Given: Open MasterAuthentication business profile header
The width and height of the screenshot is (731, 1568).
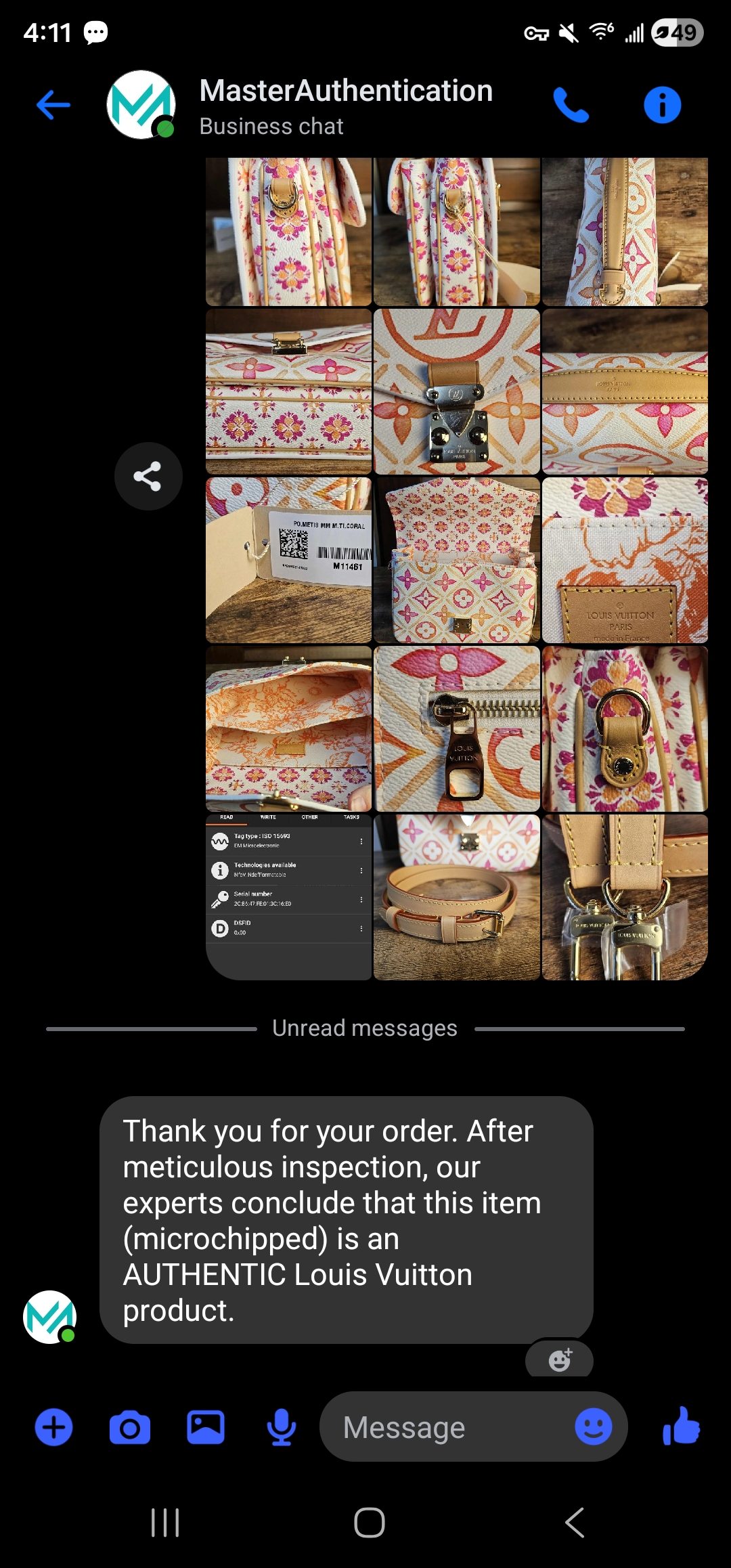Looking at the screenshot, I should pos(345,105).
